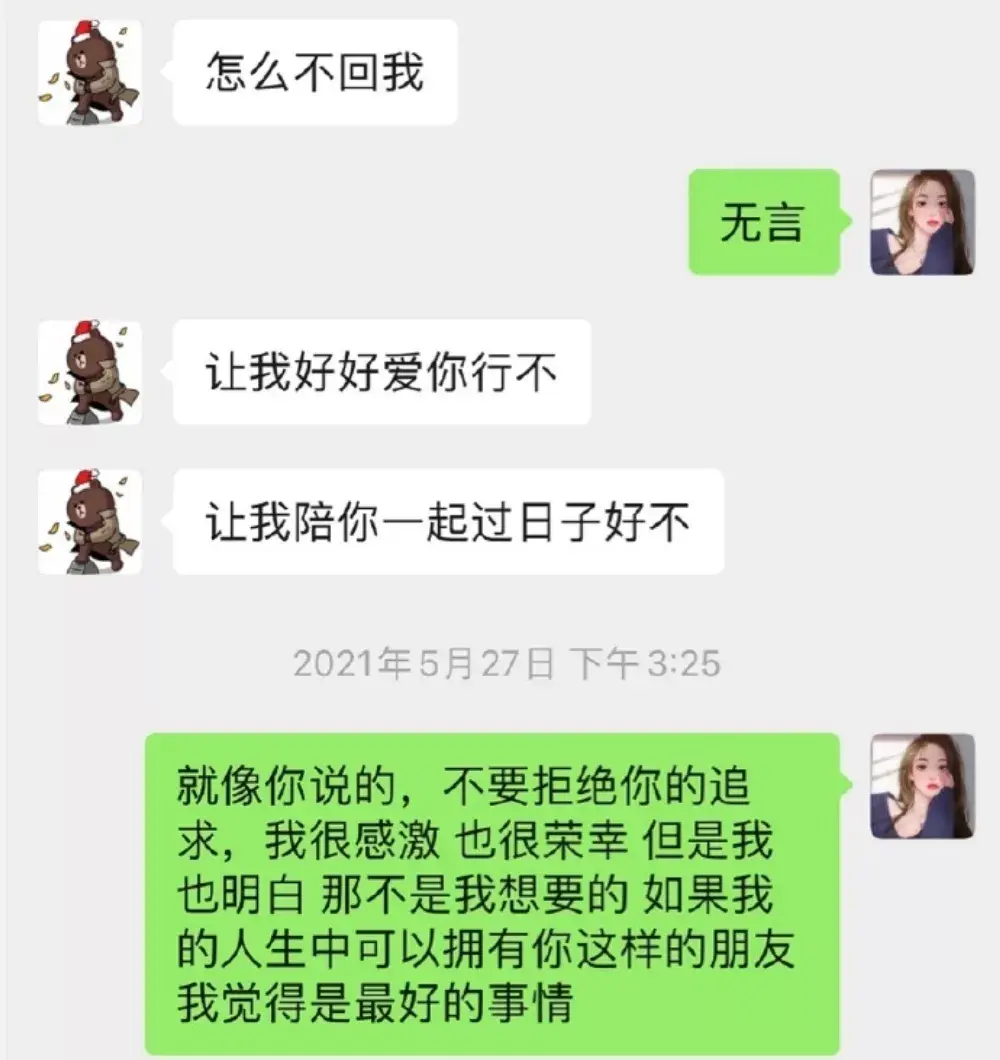Screen dimensions: 1000x1060
Task: Open bear avatar beside 怎么不回我
Action: pos(89,73)
